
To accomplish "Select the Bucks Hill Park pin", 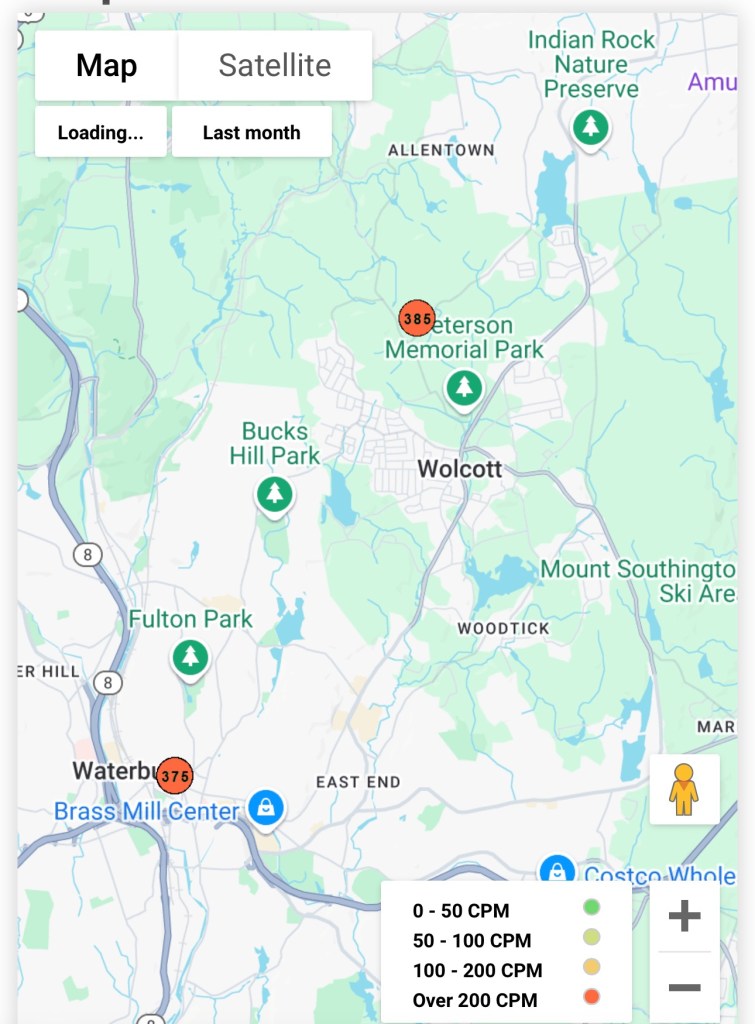I will [274, 494].
